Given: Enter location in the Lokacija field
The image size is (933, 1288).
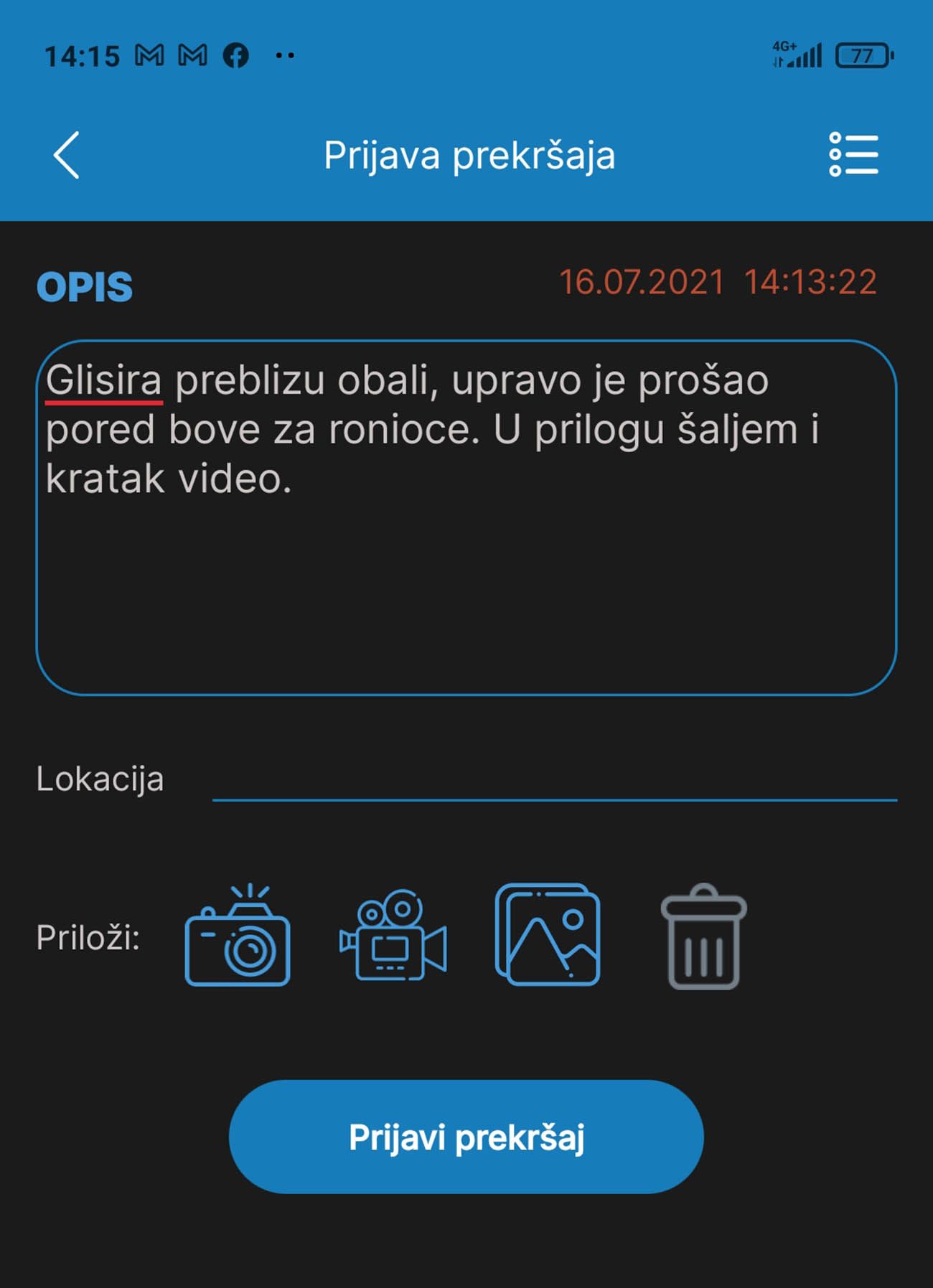Looking at the screenshot, I should click(554, 781).
